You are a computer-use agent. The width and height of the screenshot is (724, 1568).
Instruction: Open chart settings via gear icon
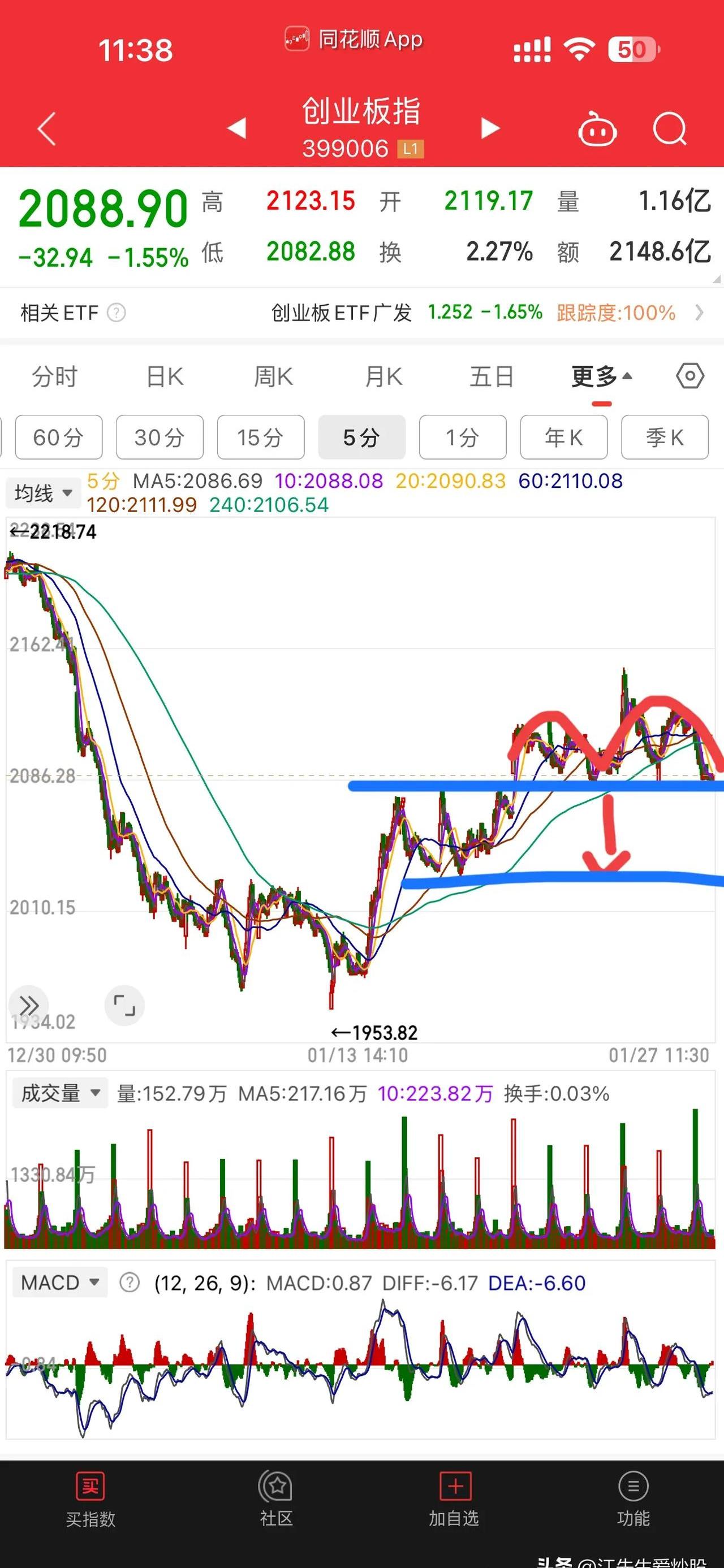pyautogui.click(x=690, y=376)
